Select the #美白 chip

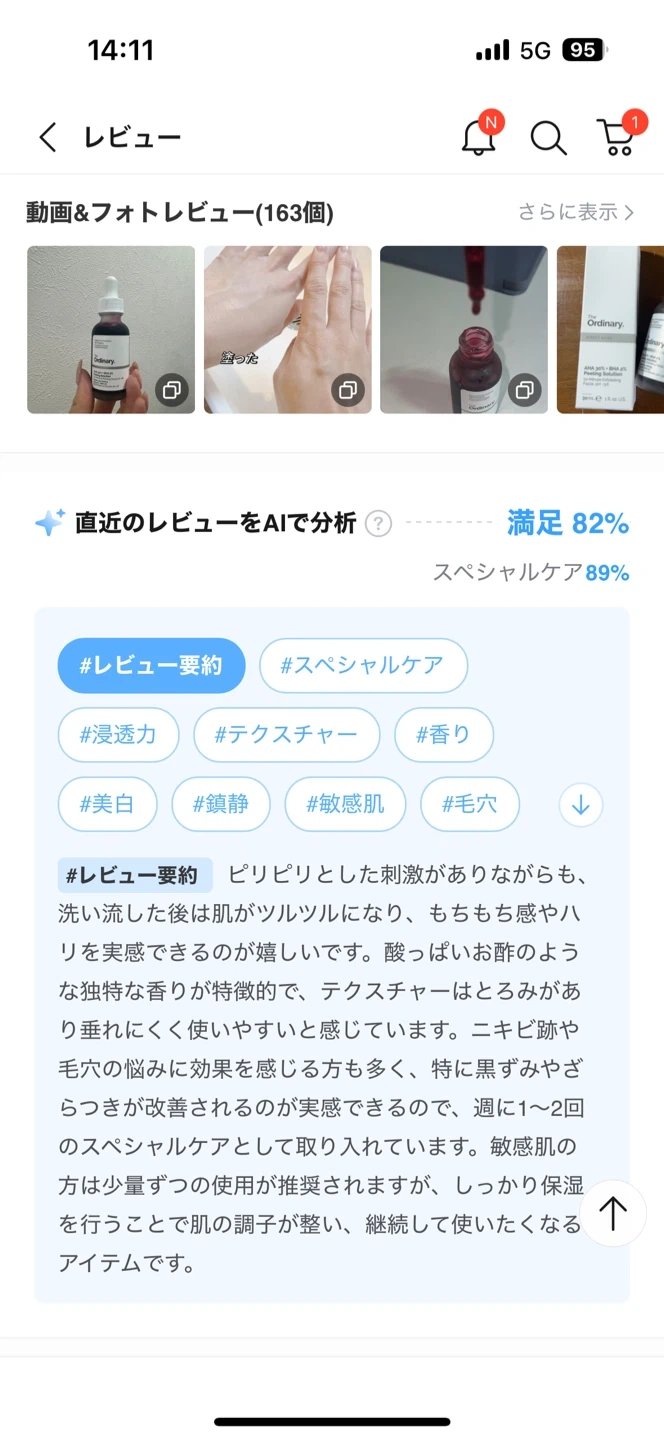coord(107,804)
